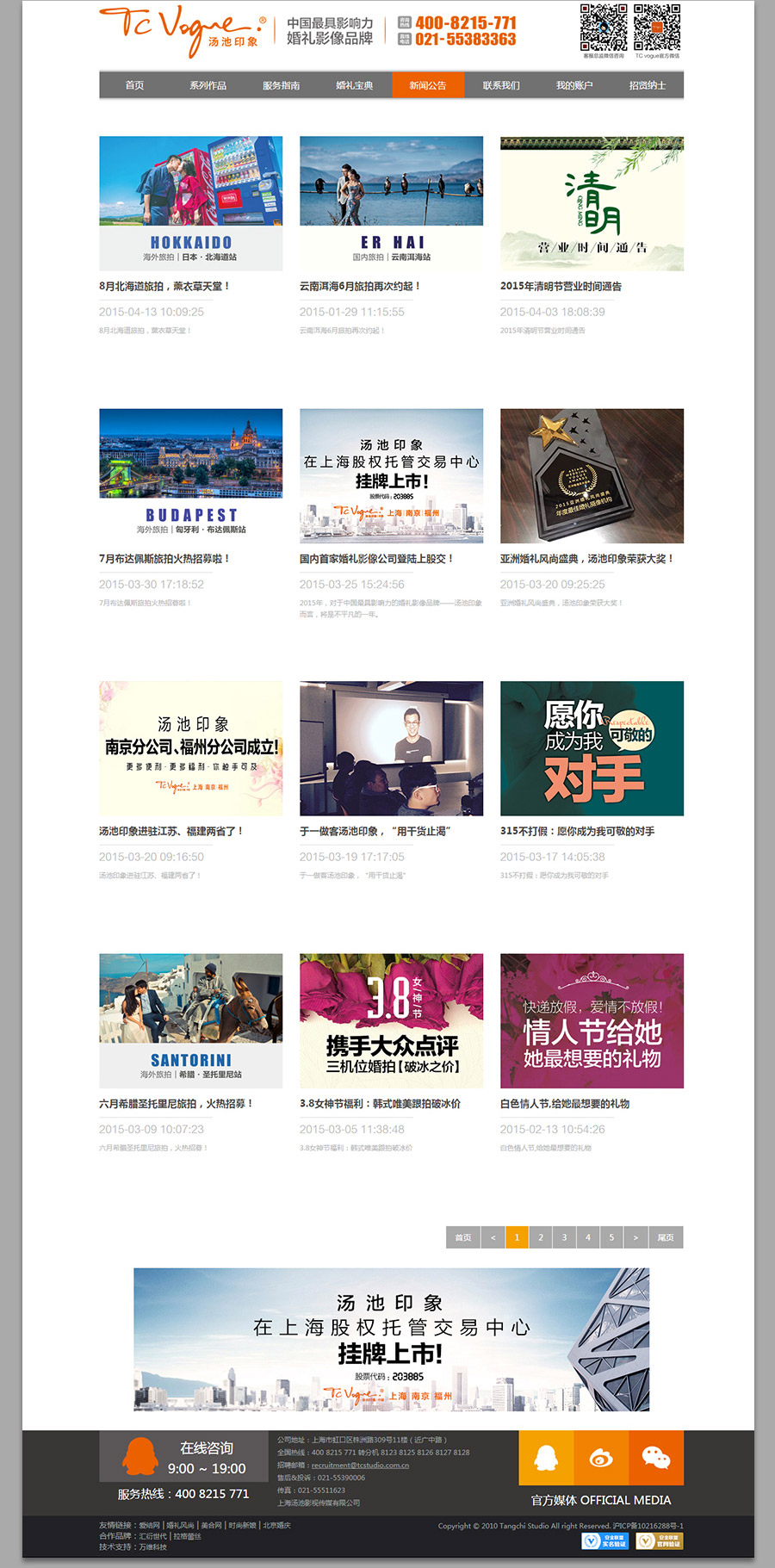Jump to the last page 尾页
Viewport: 775px width, 1568px height.
(666, 1237)
